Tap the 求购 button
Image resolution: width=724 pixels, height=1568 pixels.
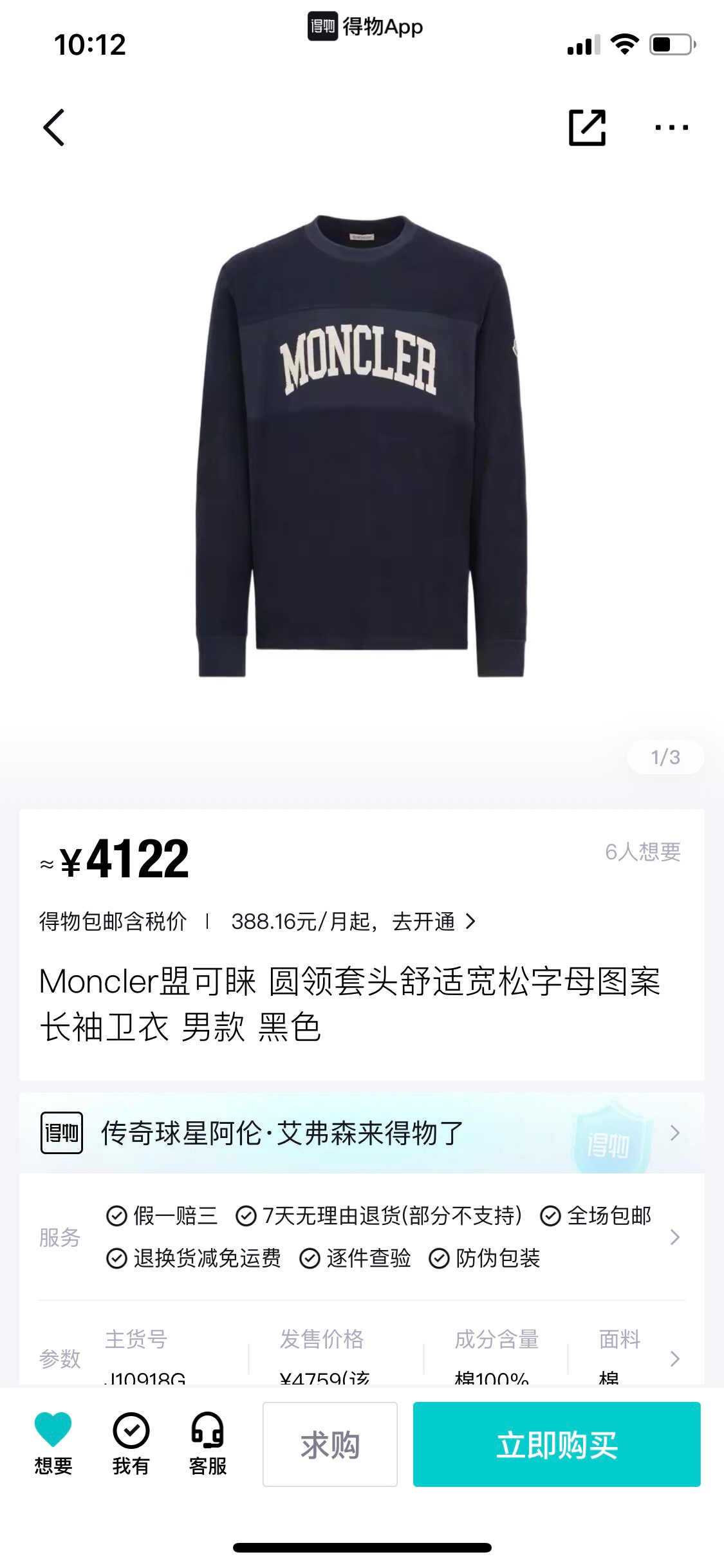click(x=330, y=1444)
